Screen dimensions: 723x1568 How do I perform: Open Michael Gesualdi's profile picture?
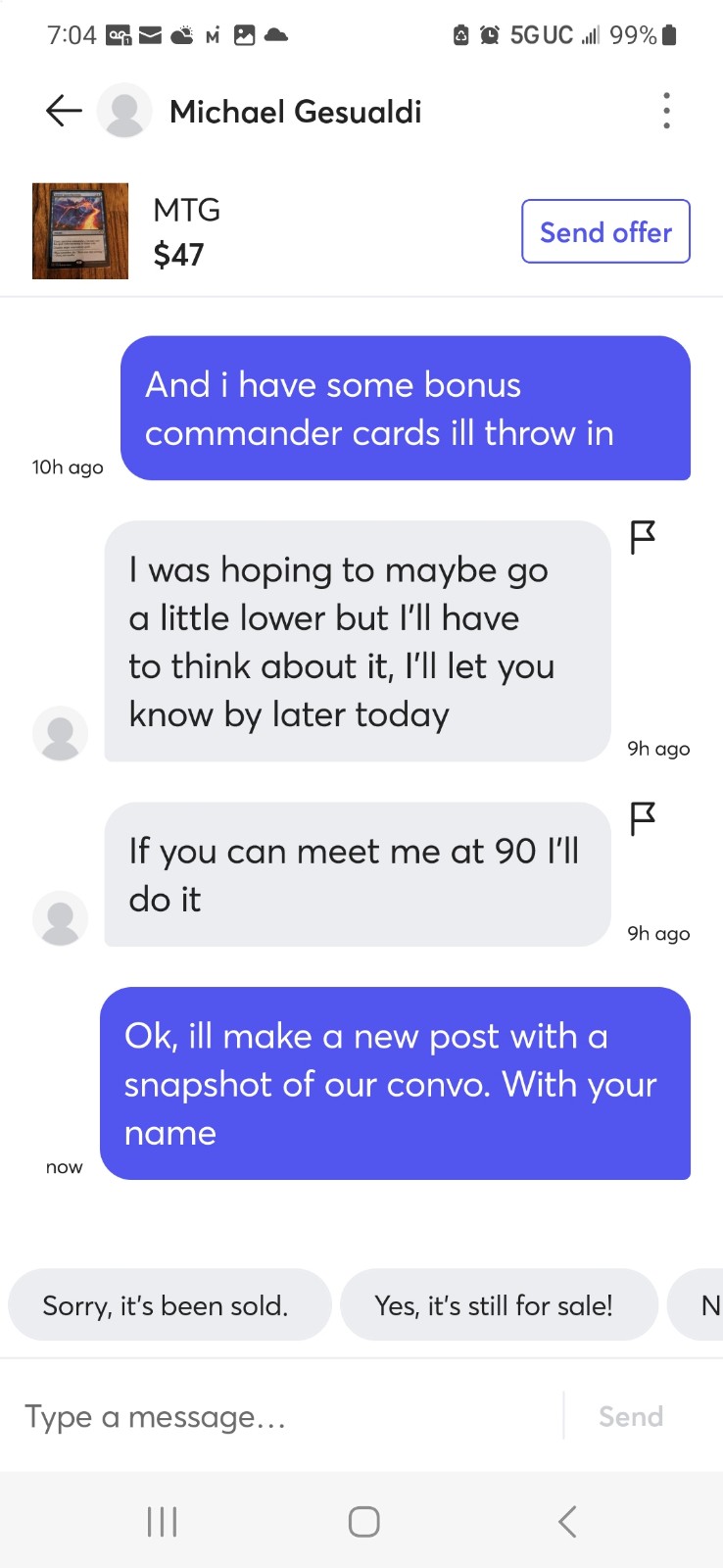click(124, 111)
